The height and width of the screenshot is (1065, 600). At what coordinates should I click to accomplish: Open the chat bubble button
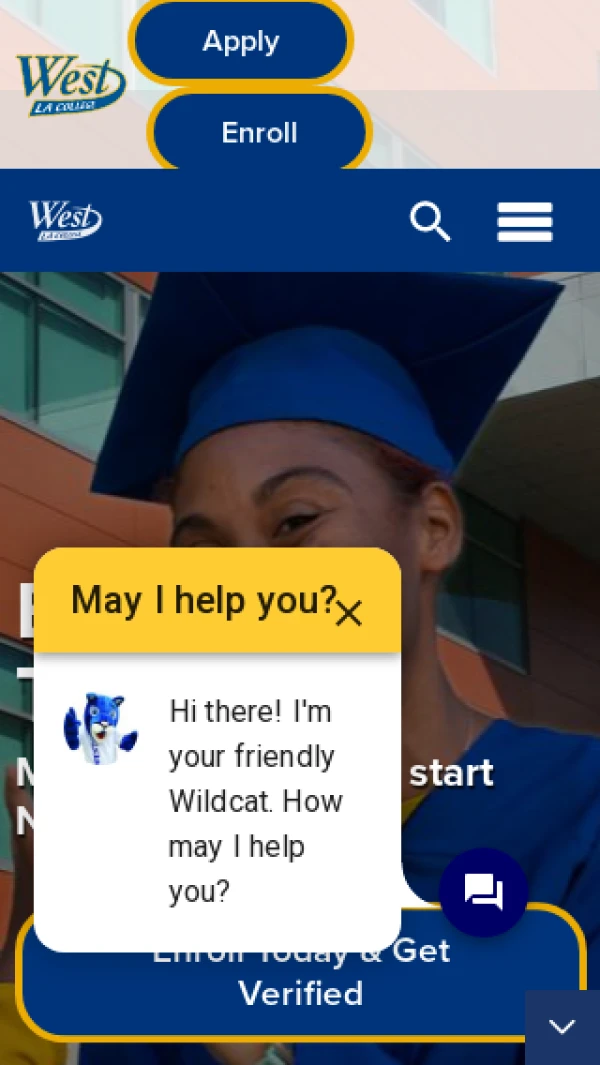(484, 891)
